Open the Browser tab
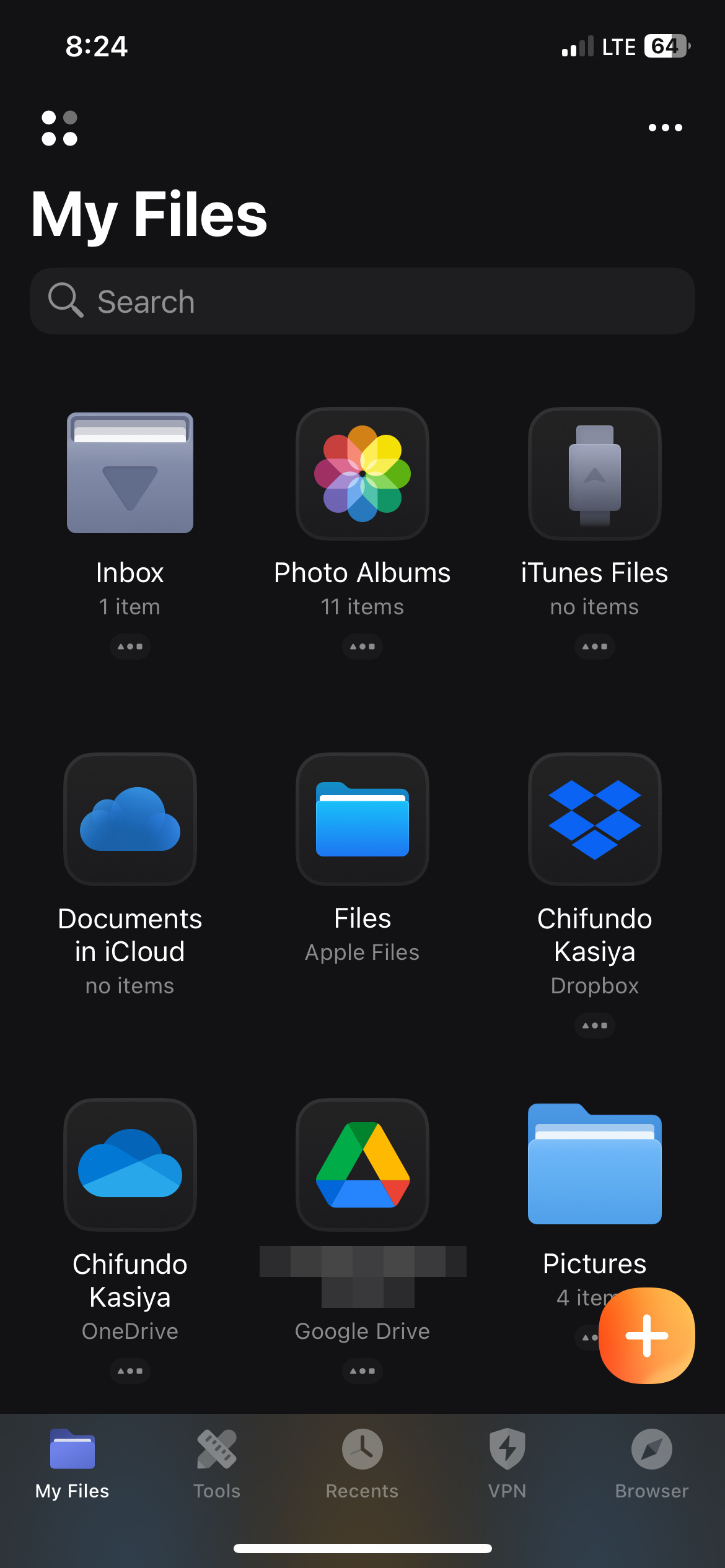The image size is (725, 1568). 651,1464
